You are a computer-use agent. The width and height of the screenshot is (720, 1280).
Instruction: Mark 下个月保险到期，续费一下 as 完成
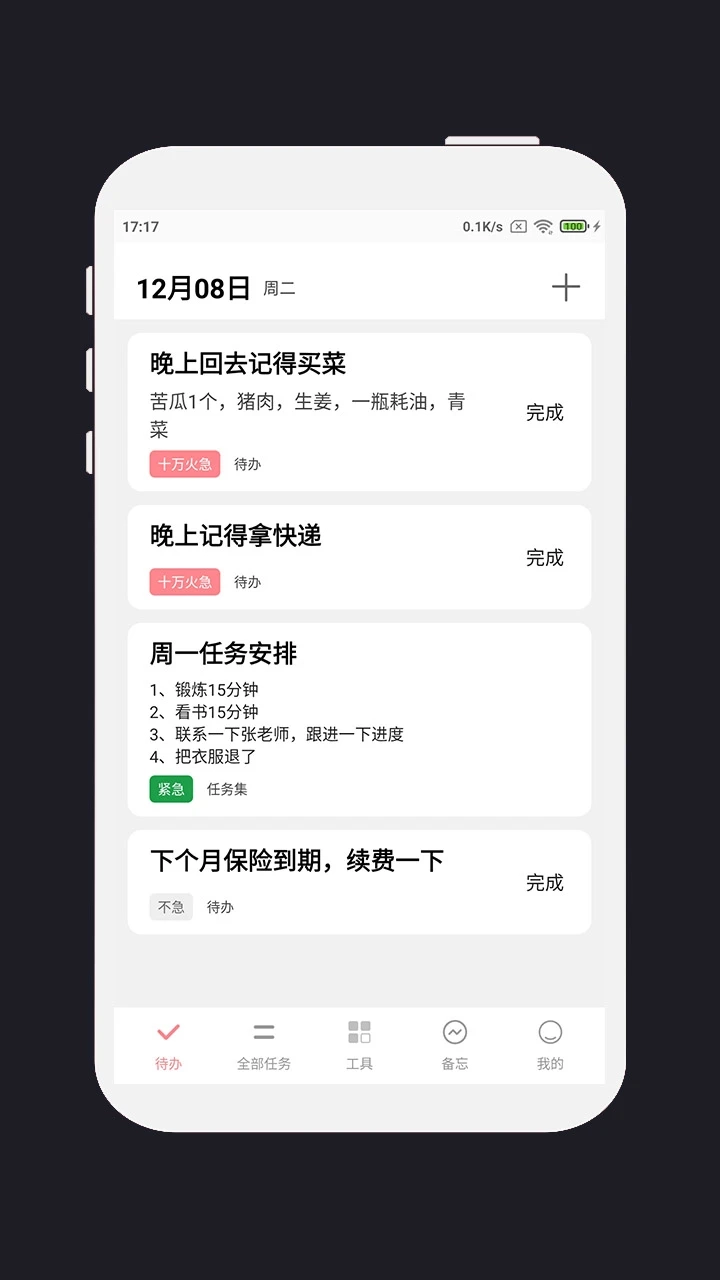(x=545, y=882)
